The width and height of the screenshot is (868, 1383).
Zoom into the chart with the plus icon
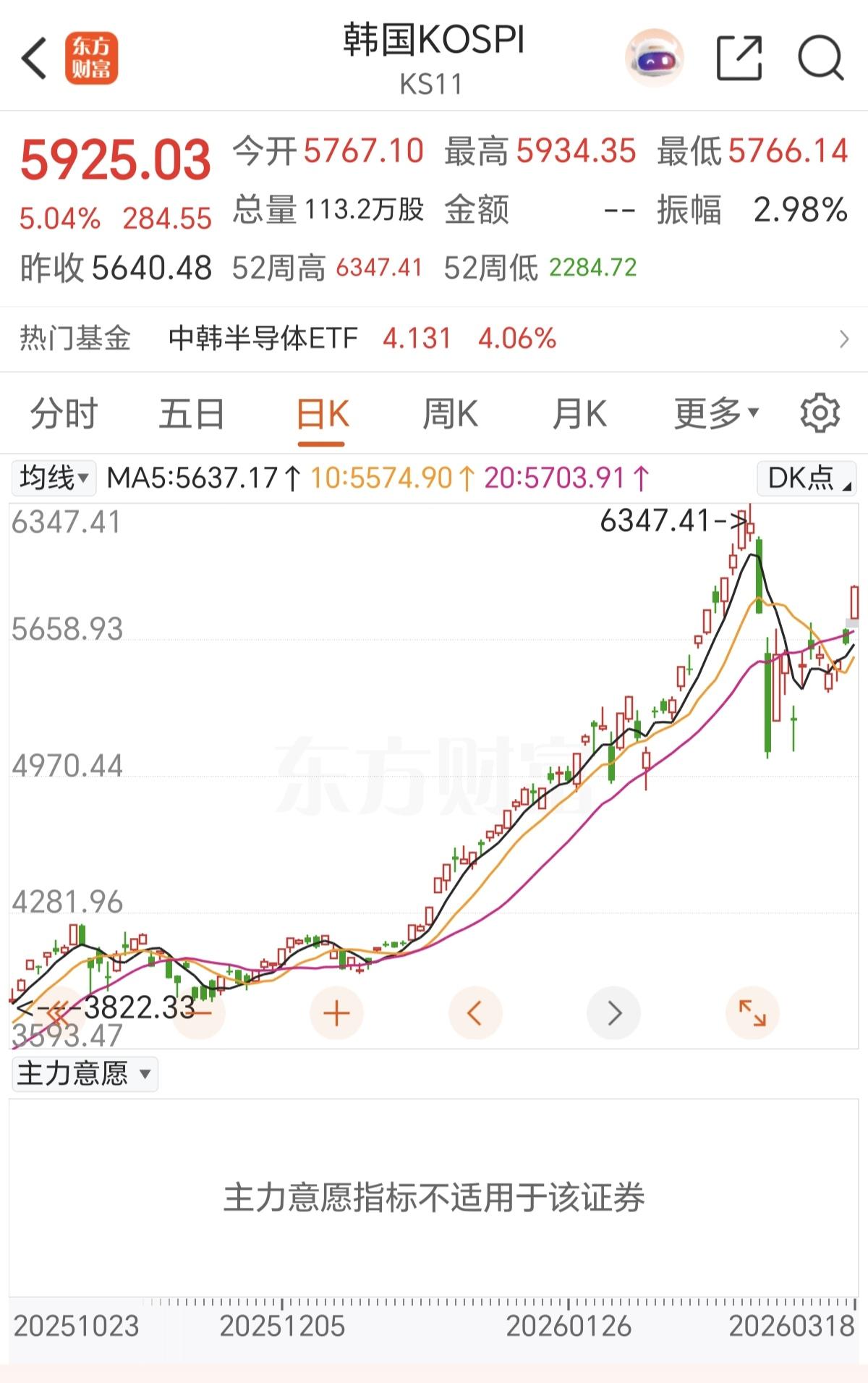(x=337, y=1013)
